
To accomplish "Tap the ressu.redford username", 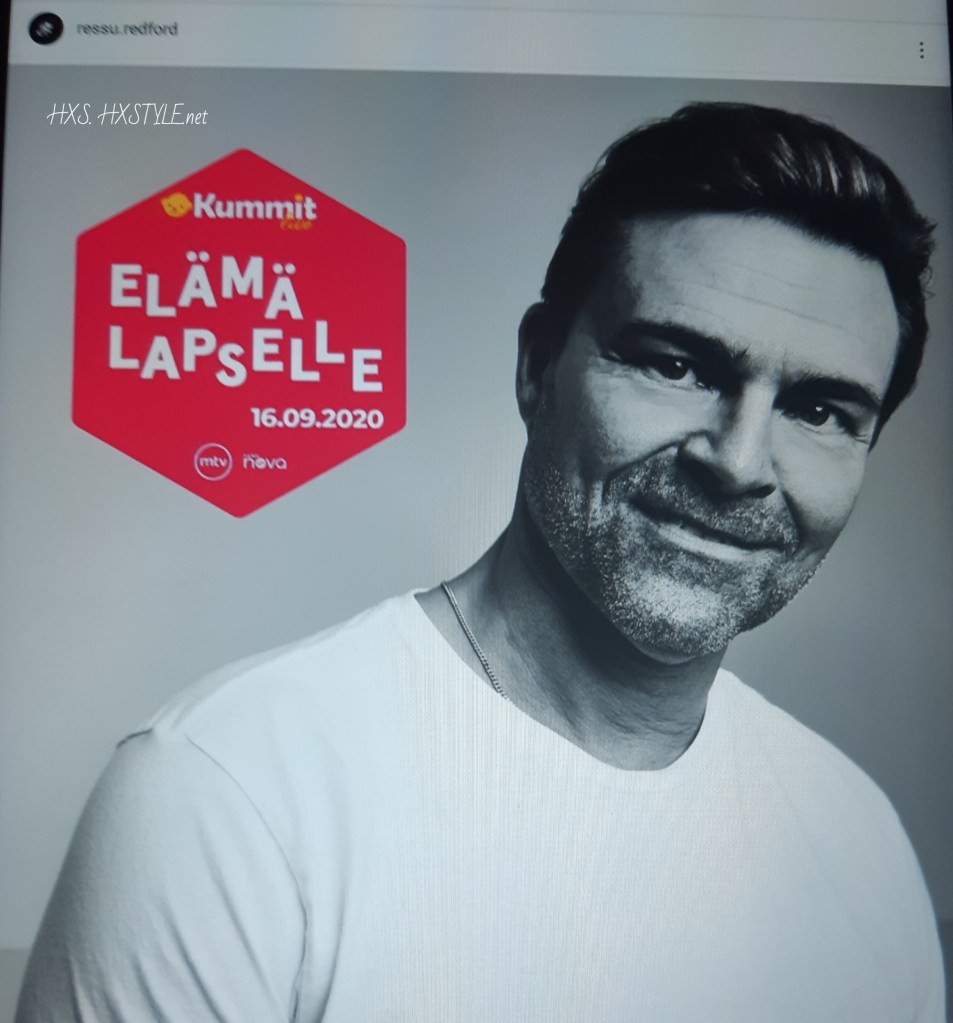I will (126, 29).
